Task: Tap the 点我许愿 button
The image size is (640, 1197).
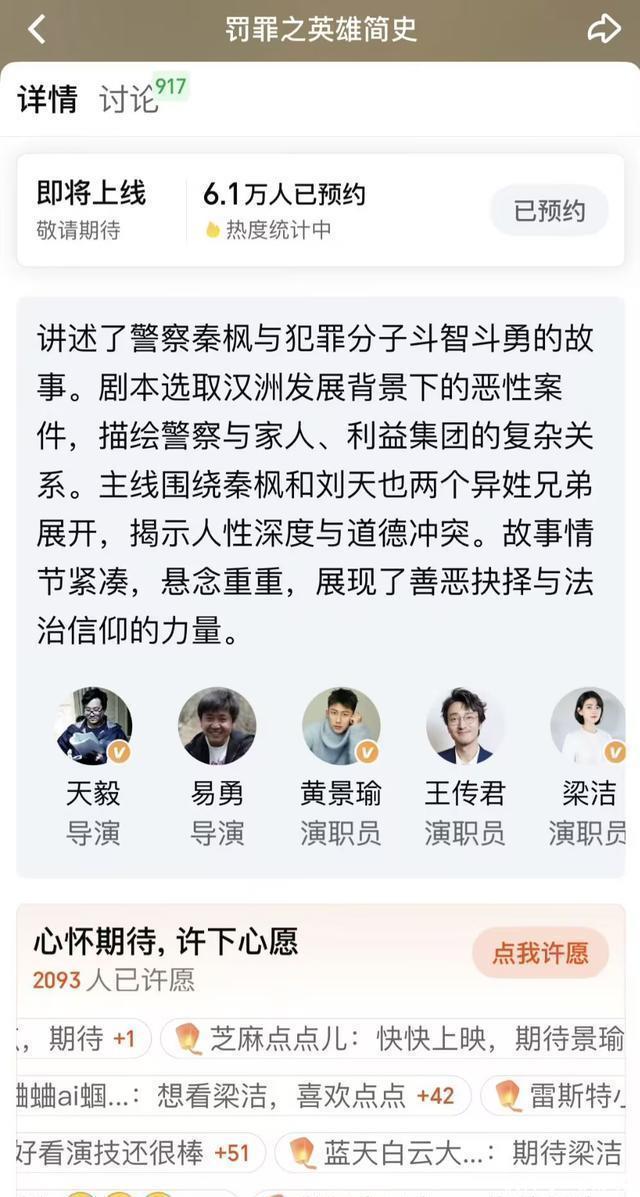Action: (541, 952)
